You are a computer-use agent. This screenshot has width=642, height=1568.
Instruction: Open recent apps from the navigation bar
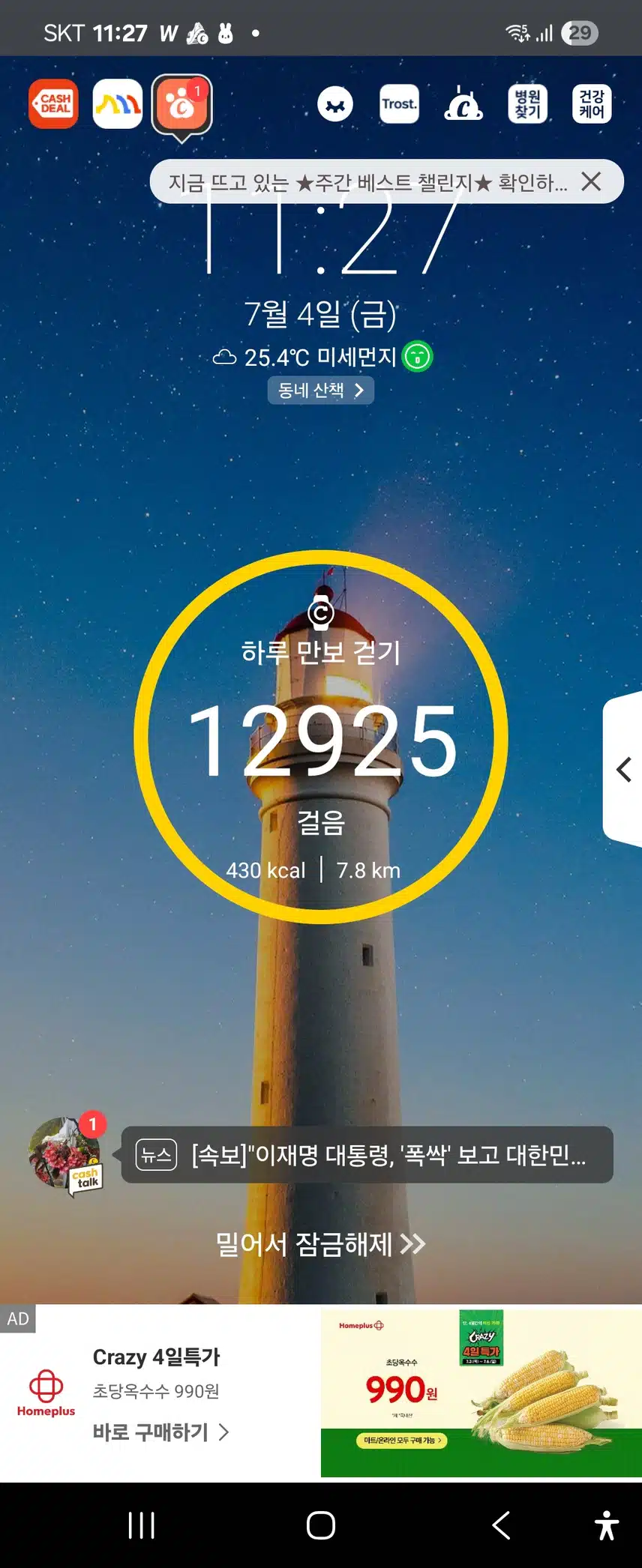(141, 1525)
